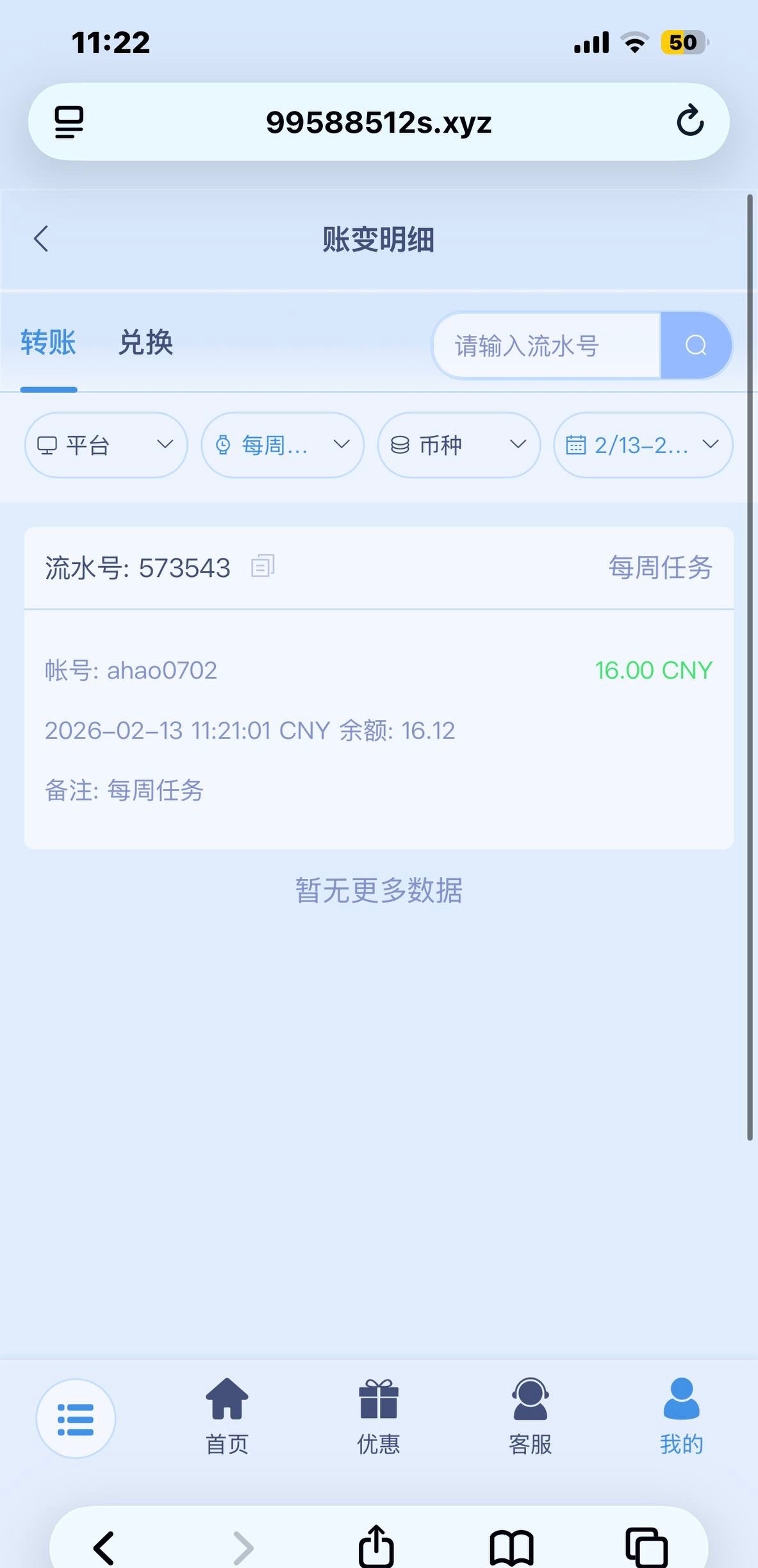This screenshot has height=1568, width=758.
Task: Open the browser page menu icon
Action: click(x=69, y=122)
